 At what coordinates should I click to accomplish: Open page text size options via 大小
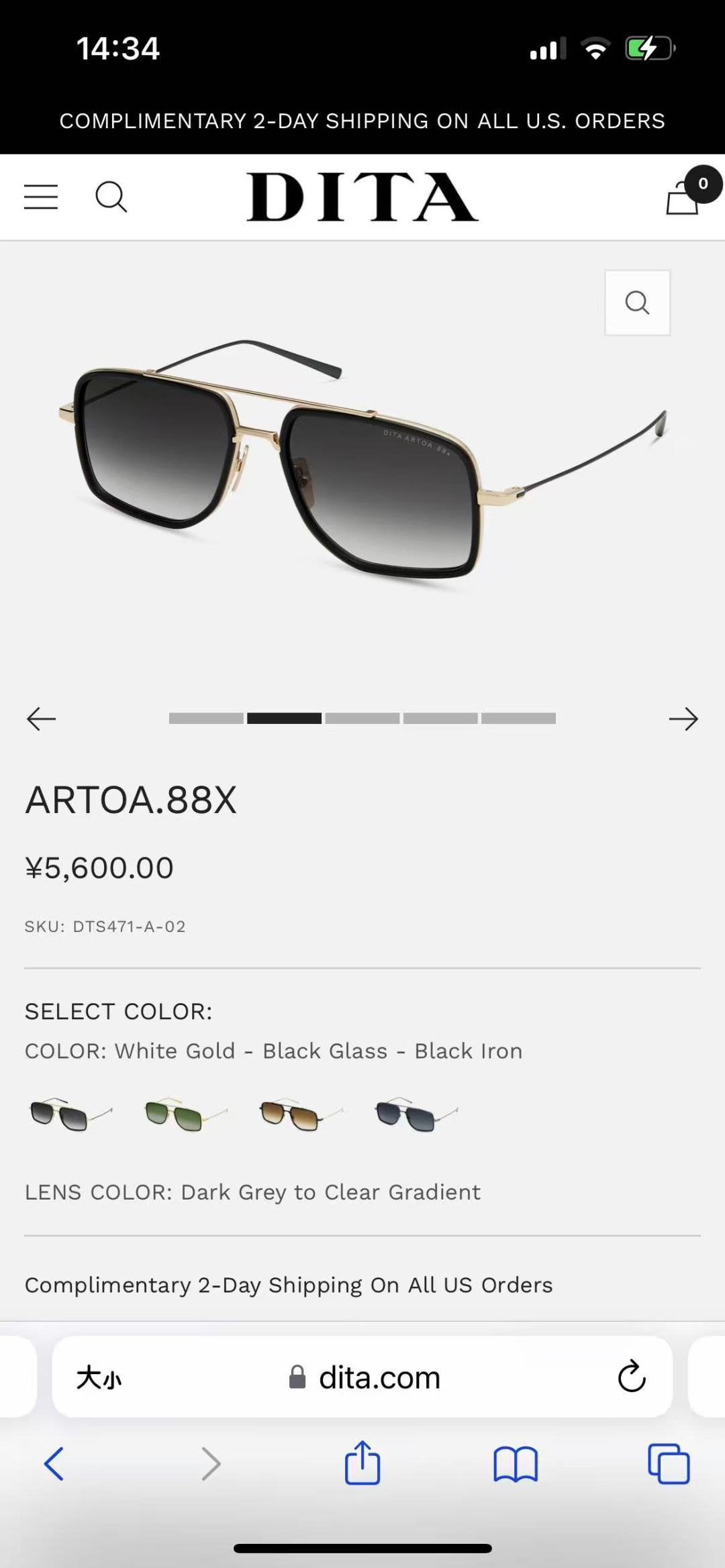pos(99,1377)
